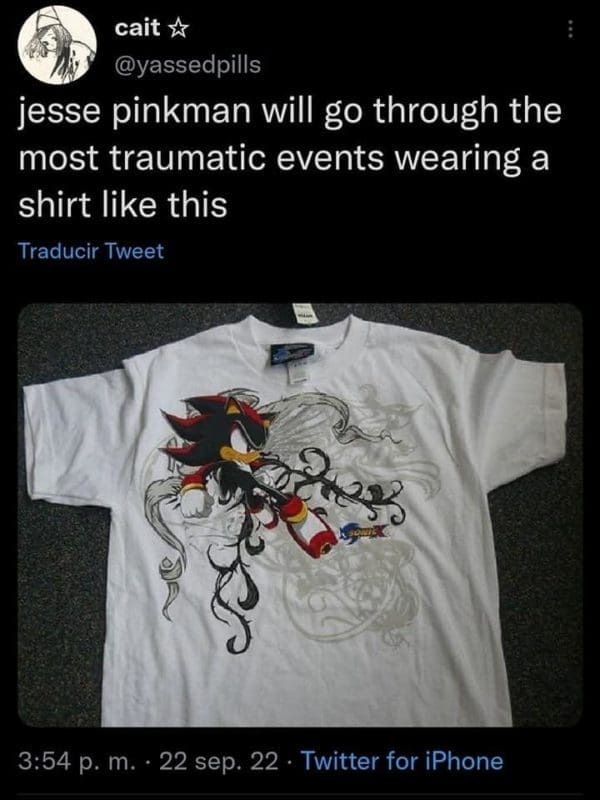The width and height of the screenshot is (600, 800).
Task: Open the Shadow shirt photo
Action: [x=300, y=515]
